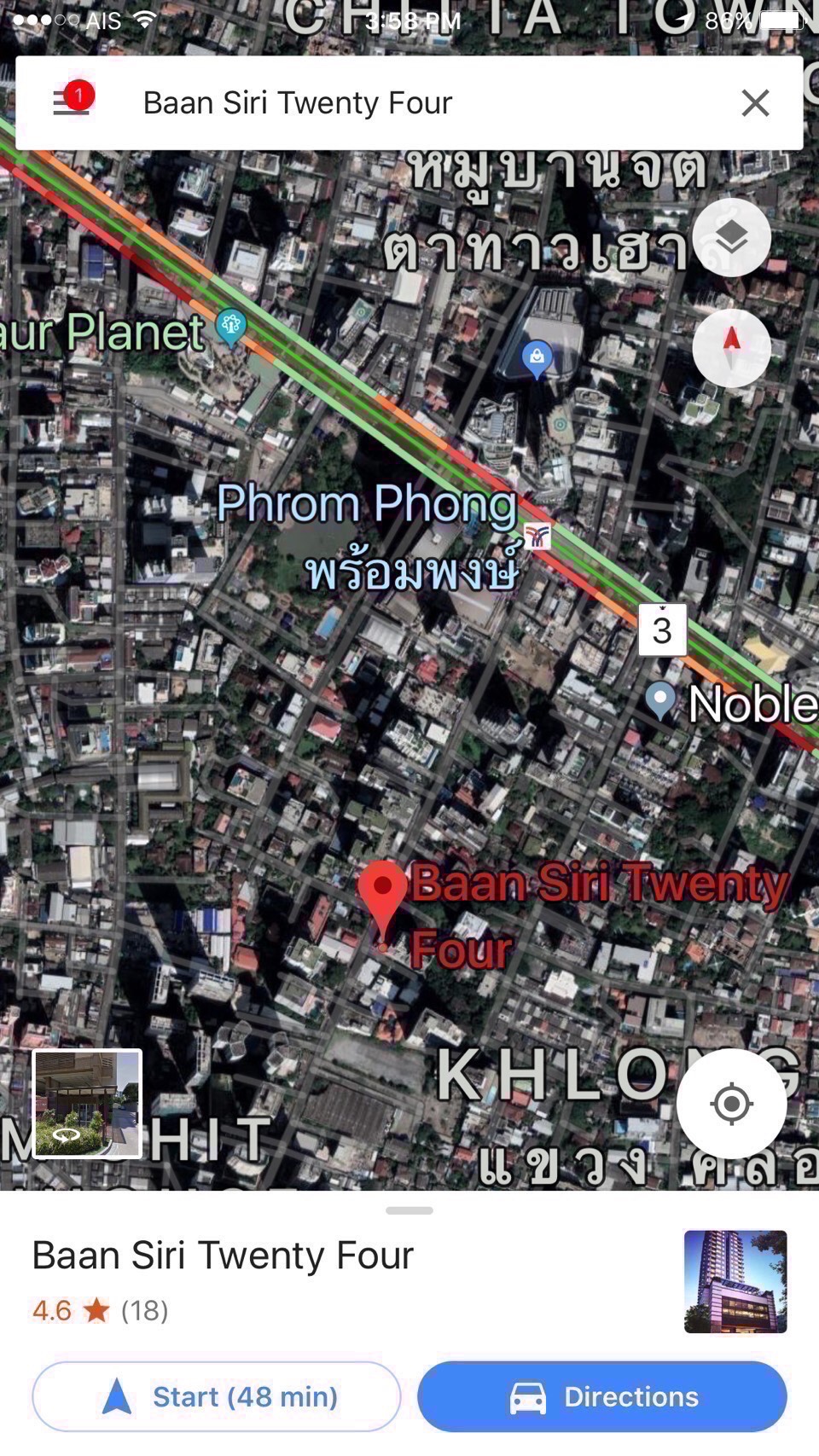
Task: View the Baan Siri Twenty Four building photo
Action: point(735,1281)
